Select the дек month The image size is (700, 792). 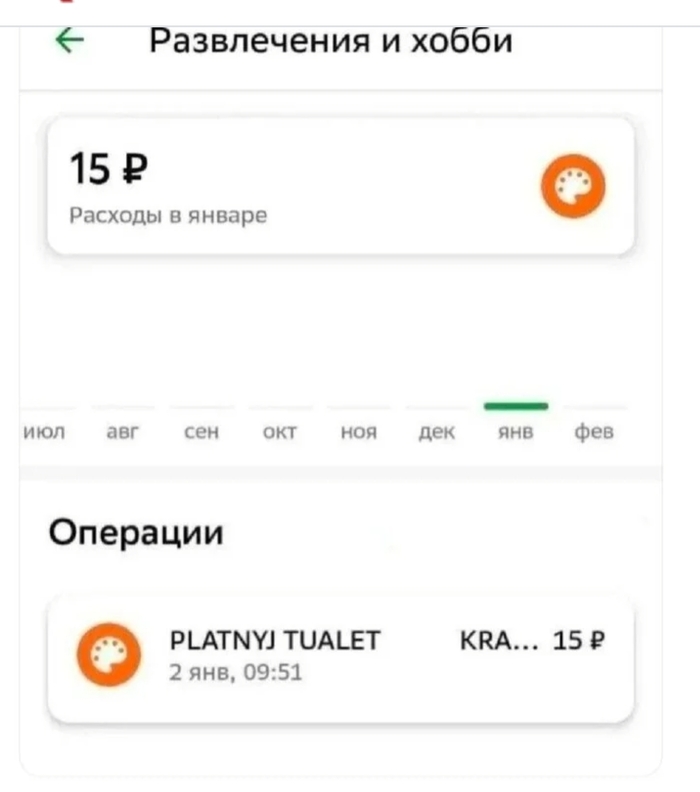click(437, 432)
